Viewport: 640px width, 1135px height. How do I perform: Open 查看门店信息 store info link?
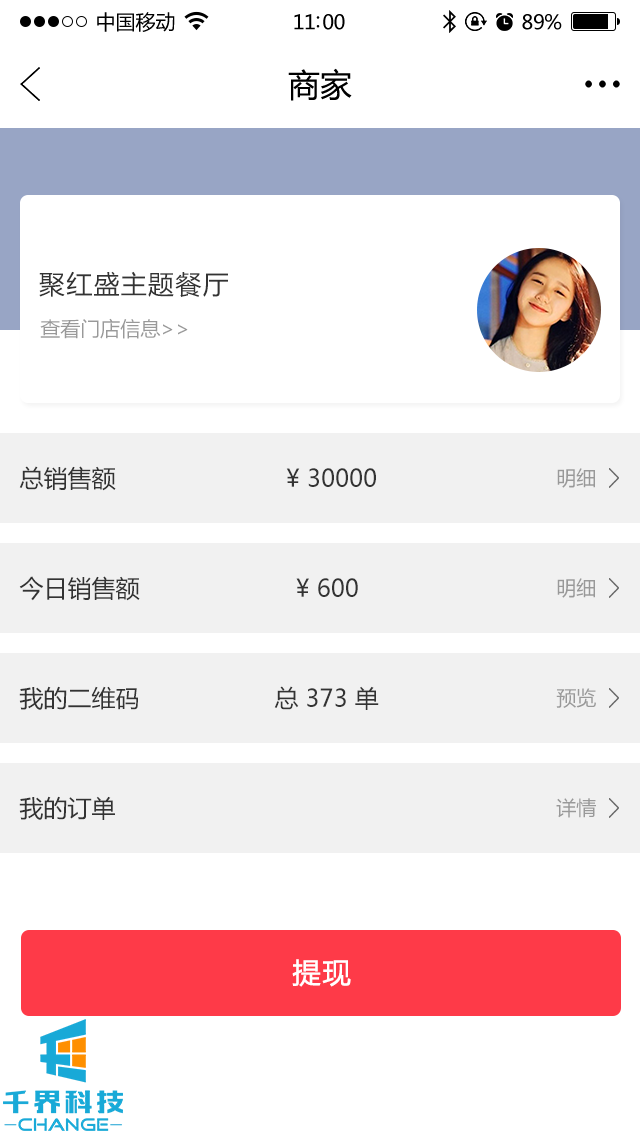[113, 329]
